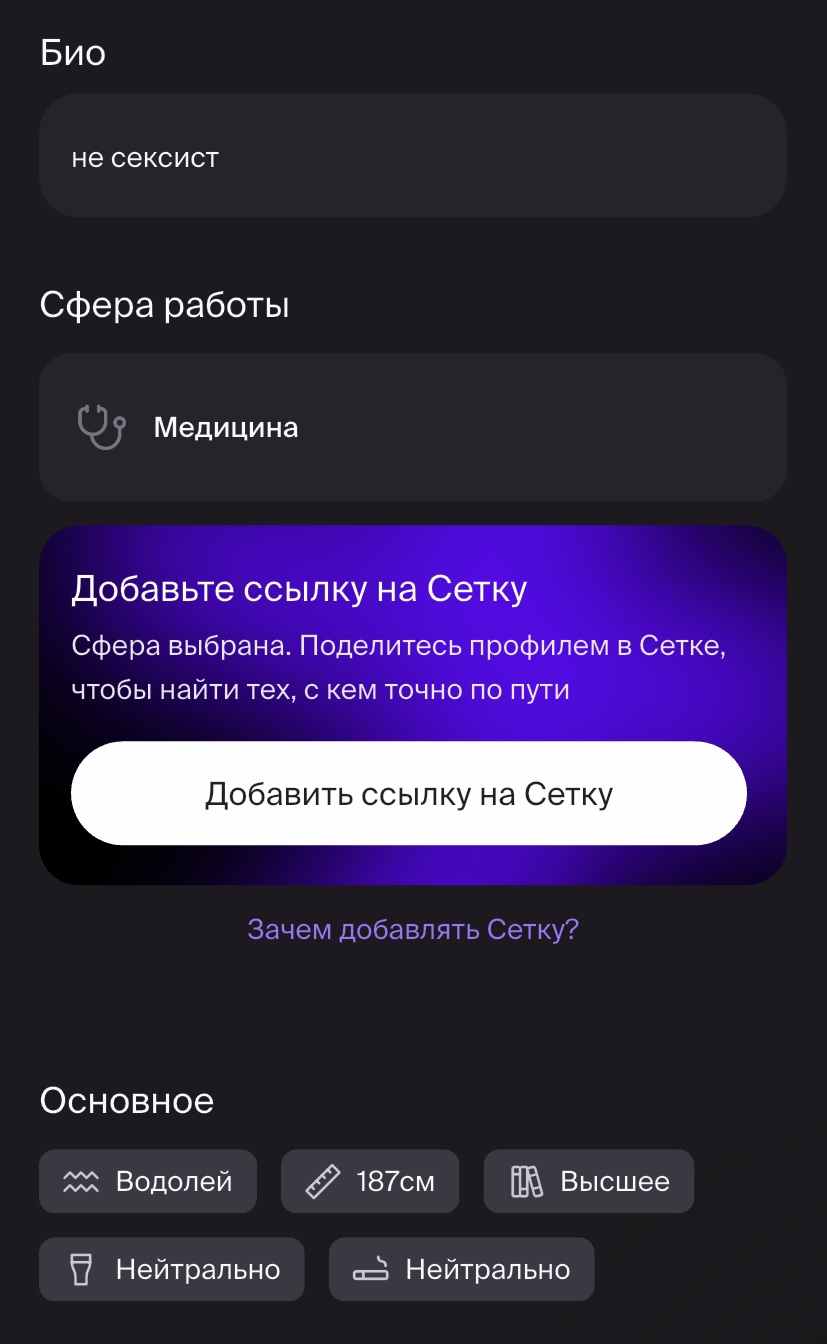Tap the alcohol Нейтрально chip with glass icon
Image resolution: width=827 pixels, height=1344 pixels.
[x=172, y=1270]
